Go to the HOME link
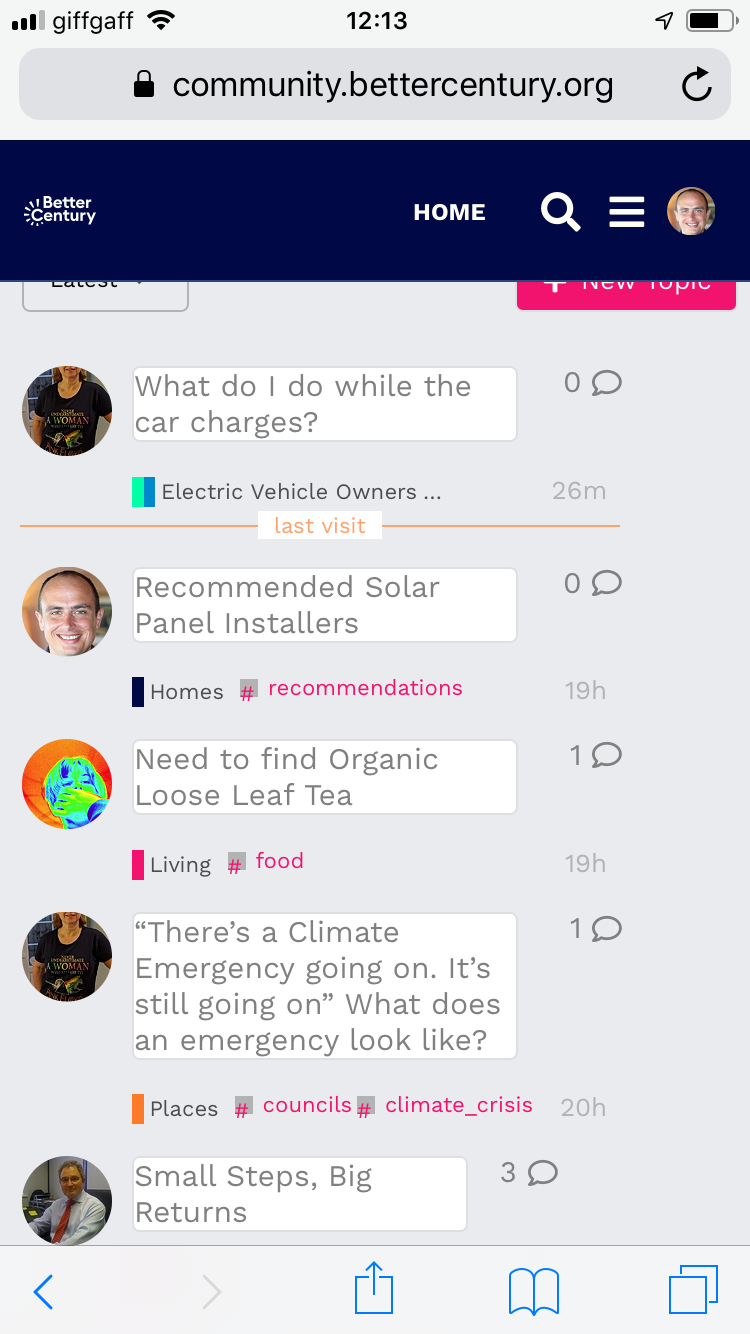Screen dimensions: 750x1334 [449, 212]
